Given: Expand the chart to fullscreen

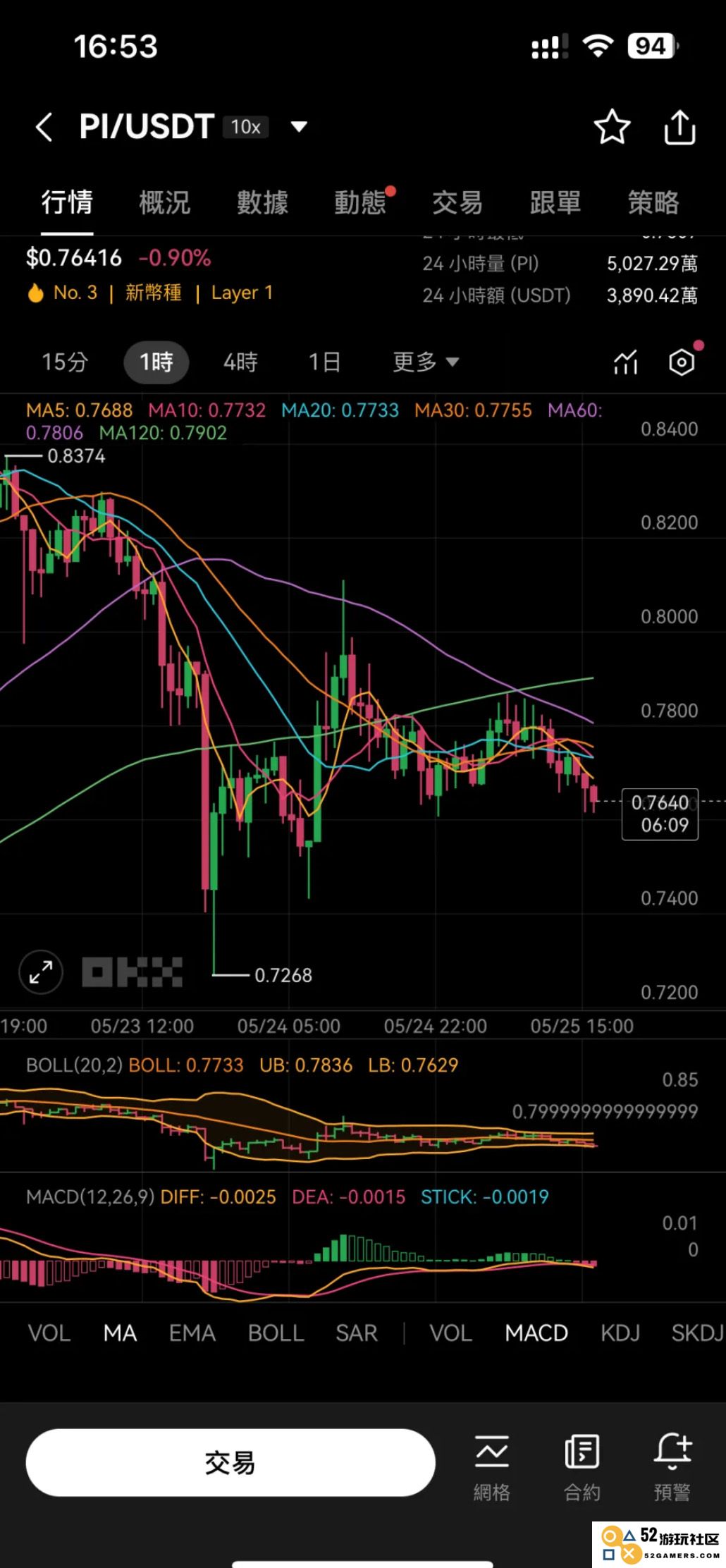Looking at the screenshot, I should click(41, 973).
